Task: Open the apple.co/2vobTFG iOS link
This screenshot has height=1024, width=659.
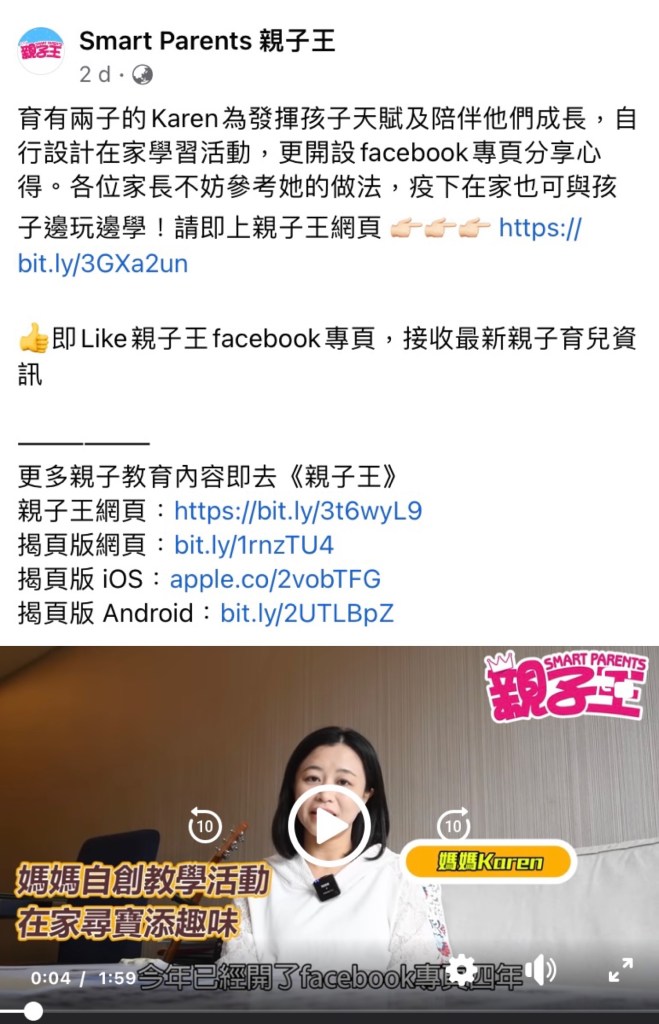Action: 275,579
